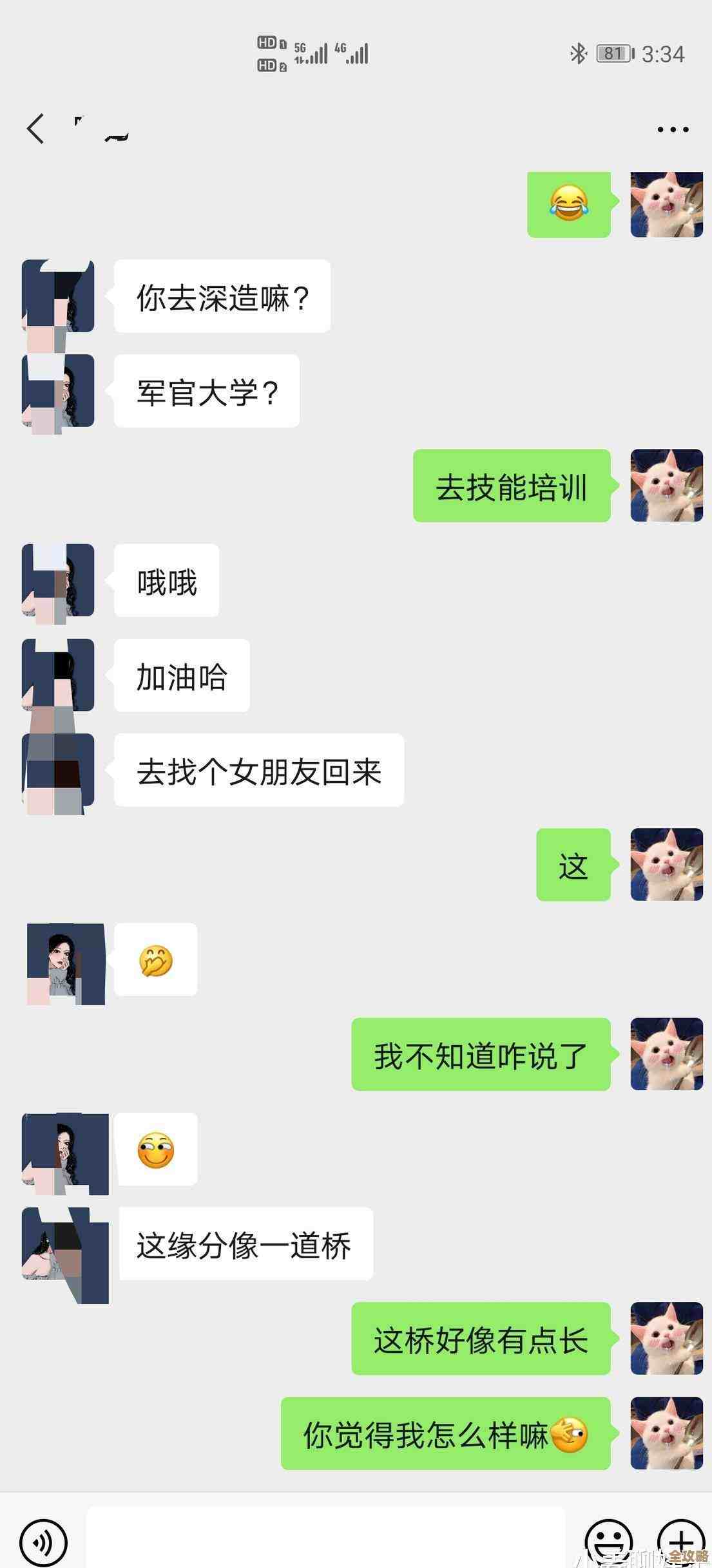
Task: Tap the Bluetooth status icon
Action: click(575, 54)
